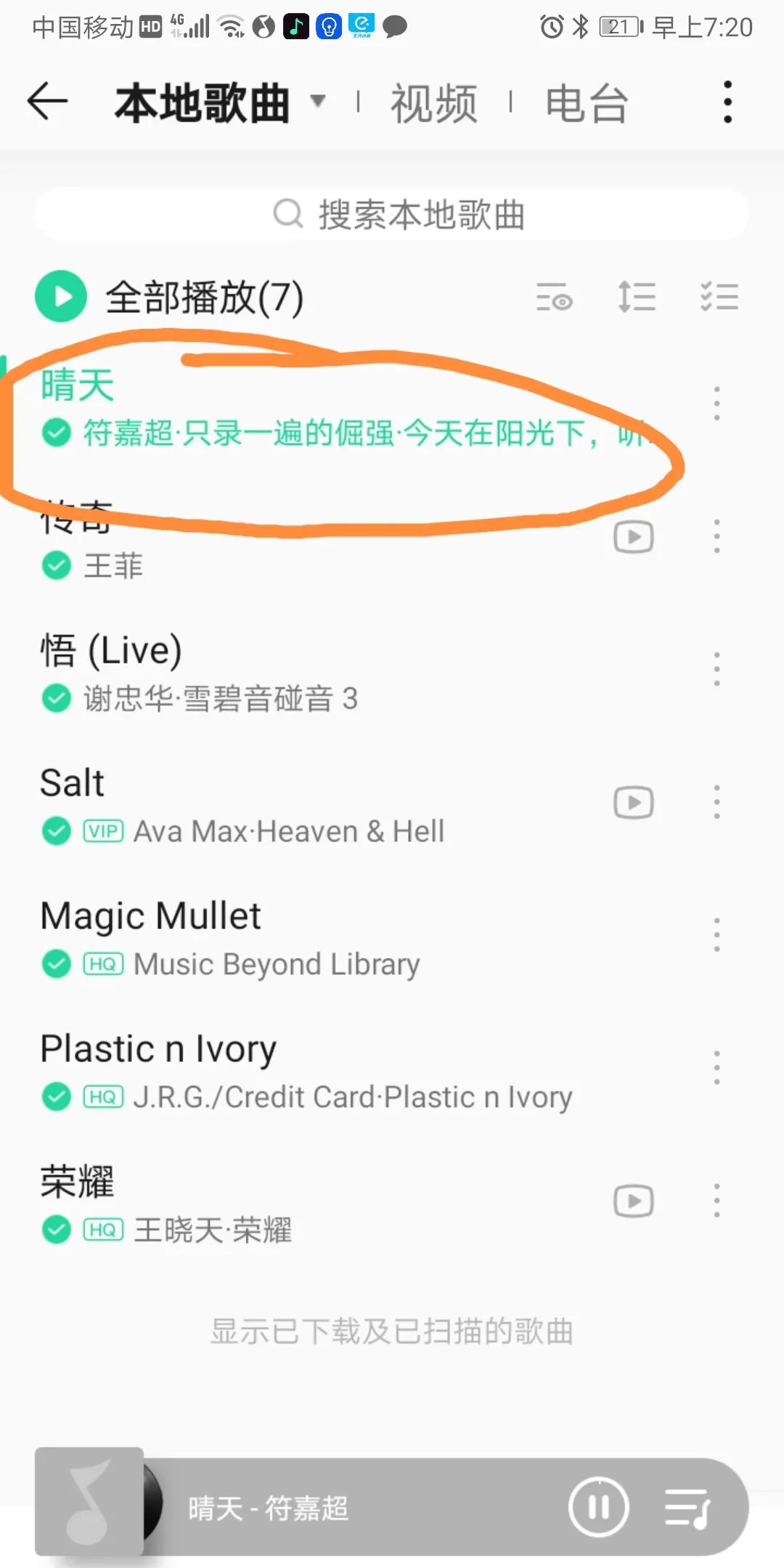Image resolution: width=784 pixels, height=1568 pixels.
Task: Open more options for Magic Mullet
Action: coord(716,935)
